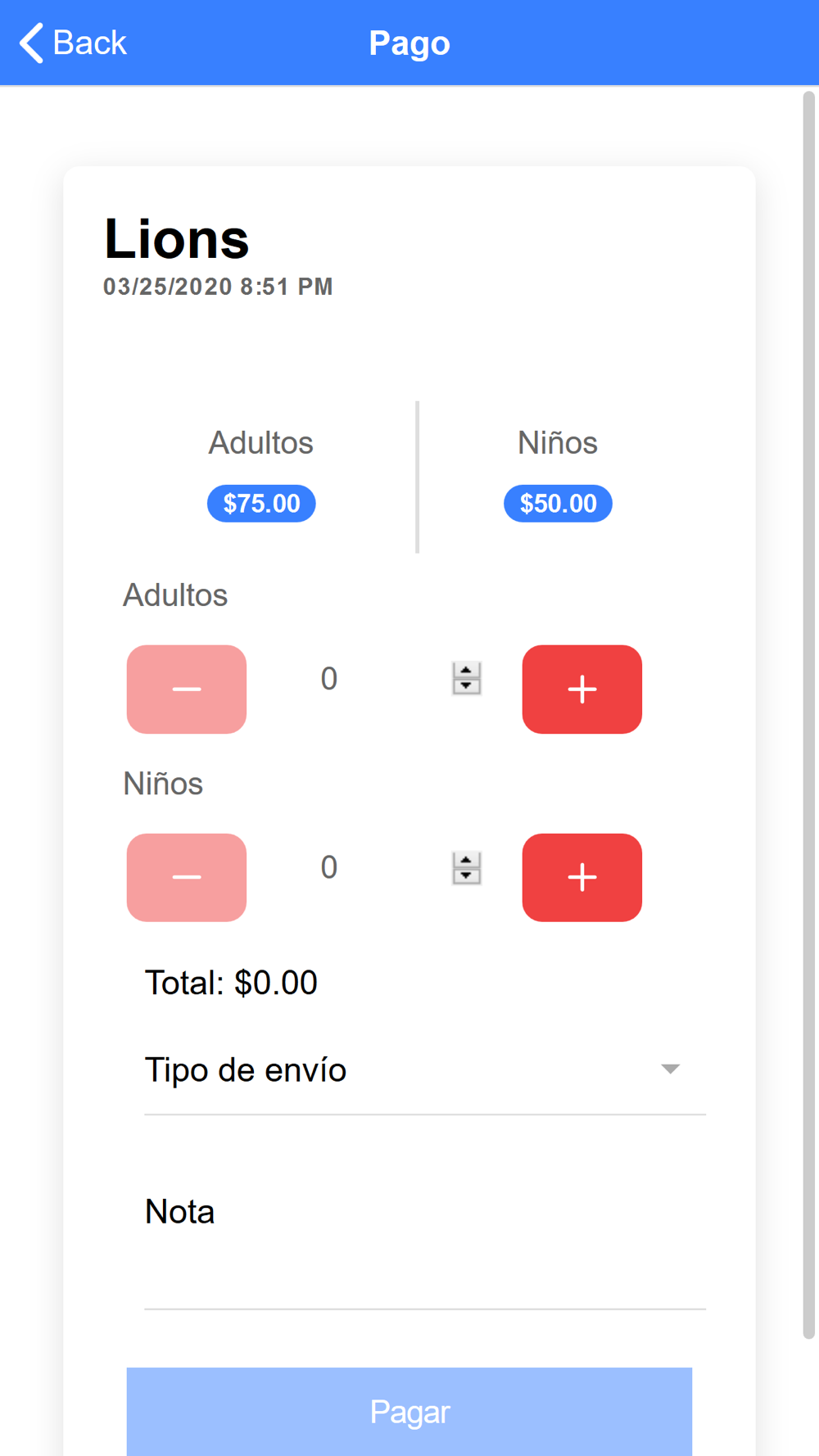Go back using the Back button

click(74, 43)
